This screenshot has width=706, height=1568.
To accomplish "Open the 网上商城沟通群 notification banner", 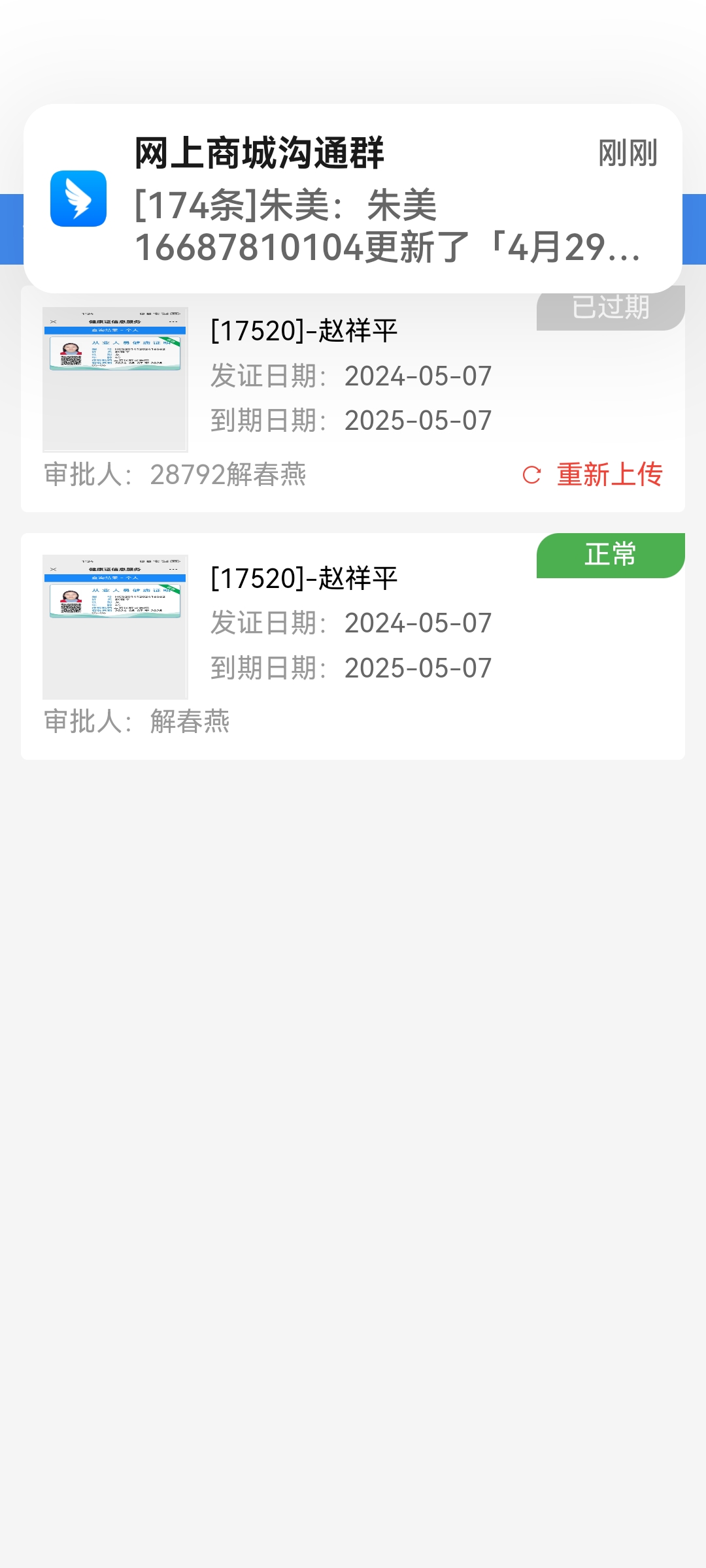I will pos(353,199).
